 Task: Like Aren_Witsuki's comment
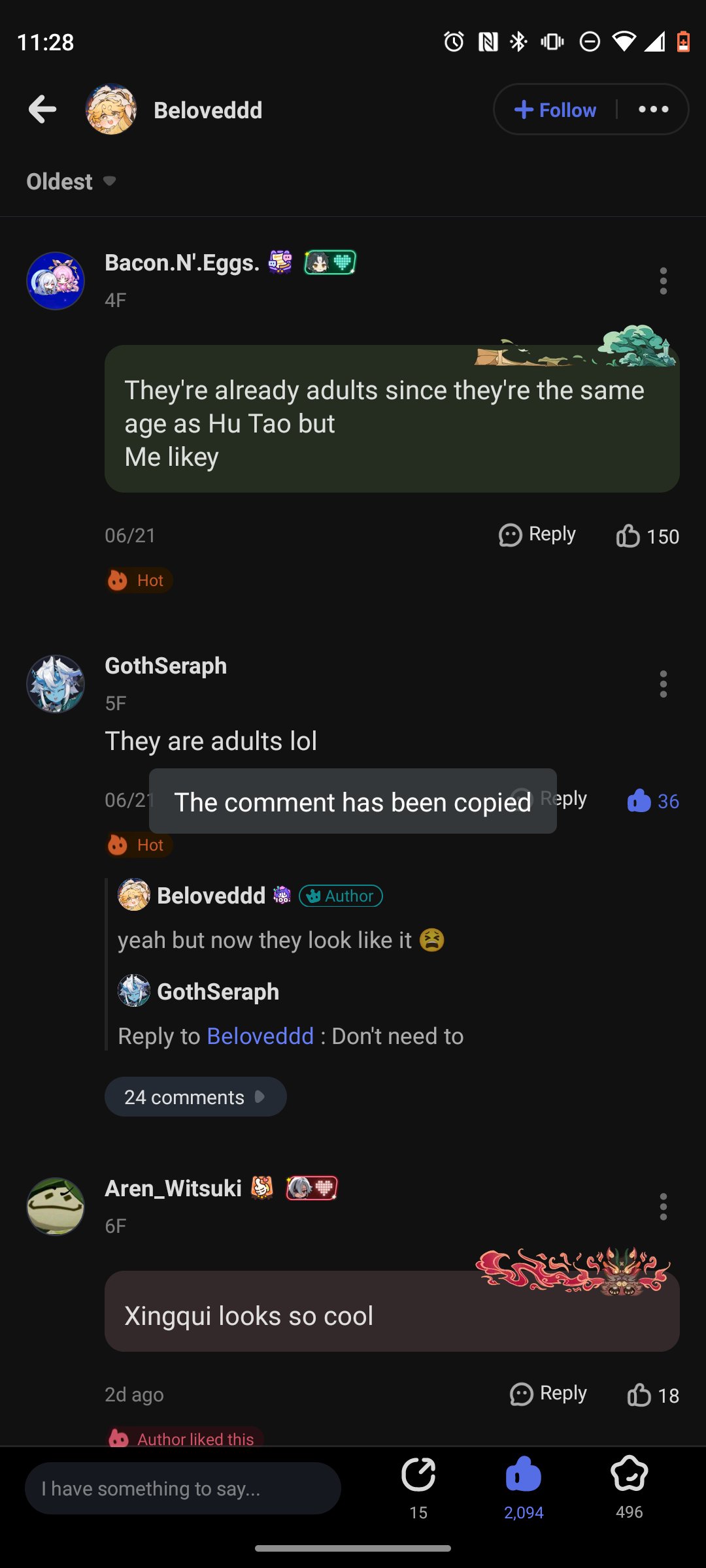pyautogui.click(x=651, y=1395)
